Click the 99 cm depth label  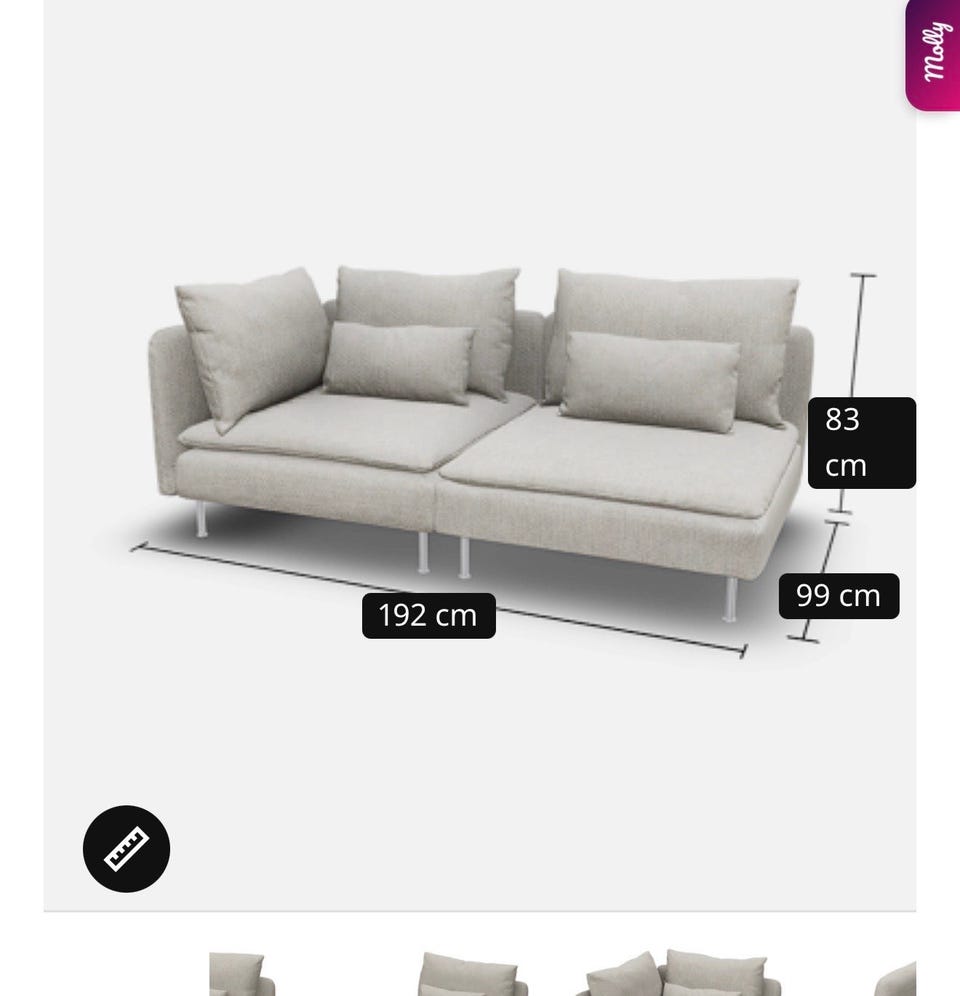tap(837, 596)
